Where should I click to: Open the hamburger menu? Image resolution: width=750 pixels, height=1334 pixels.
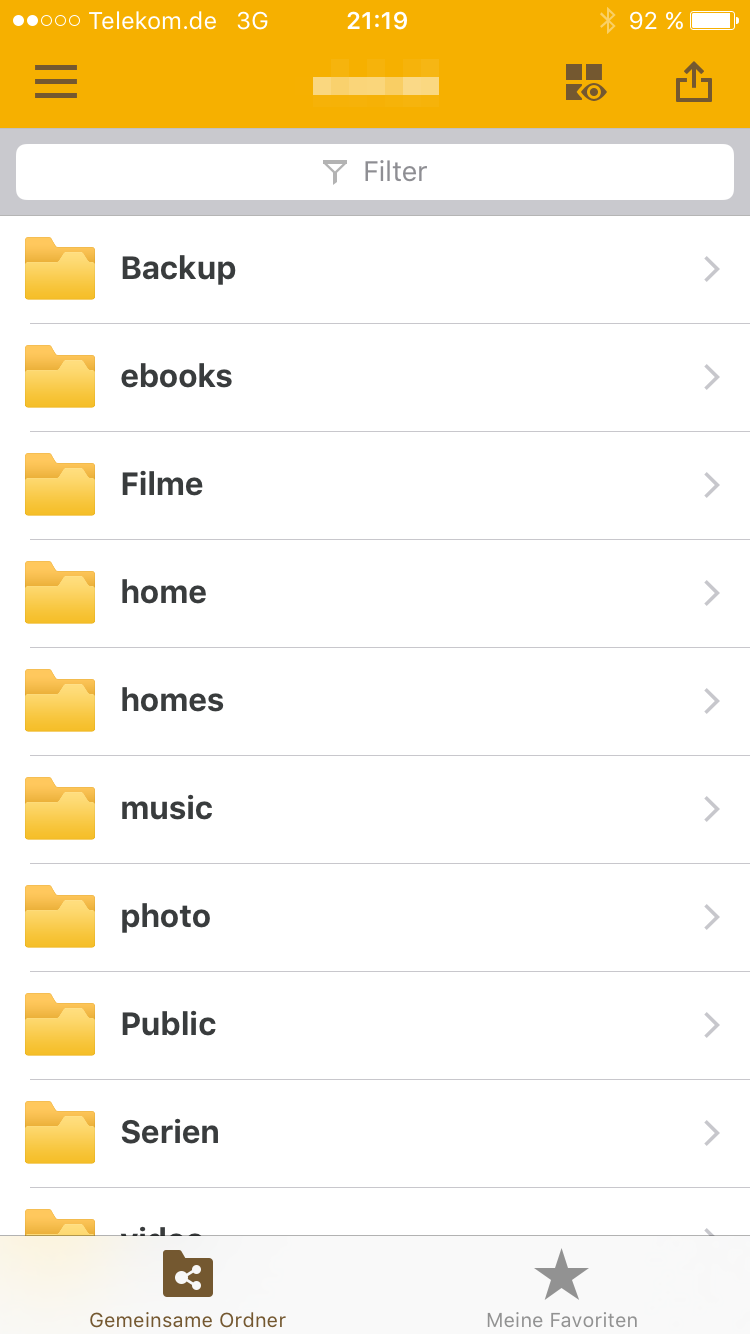[56, 82]
